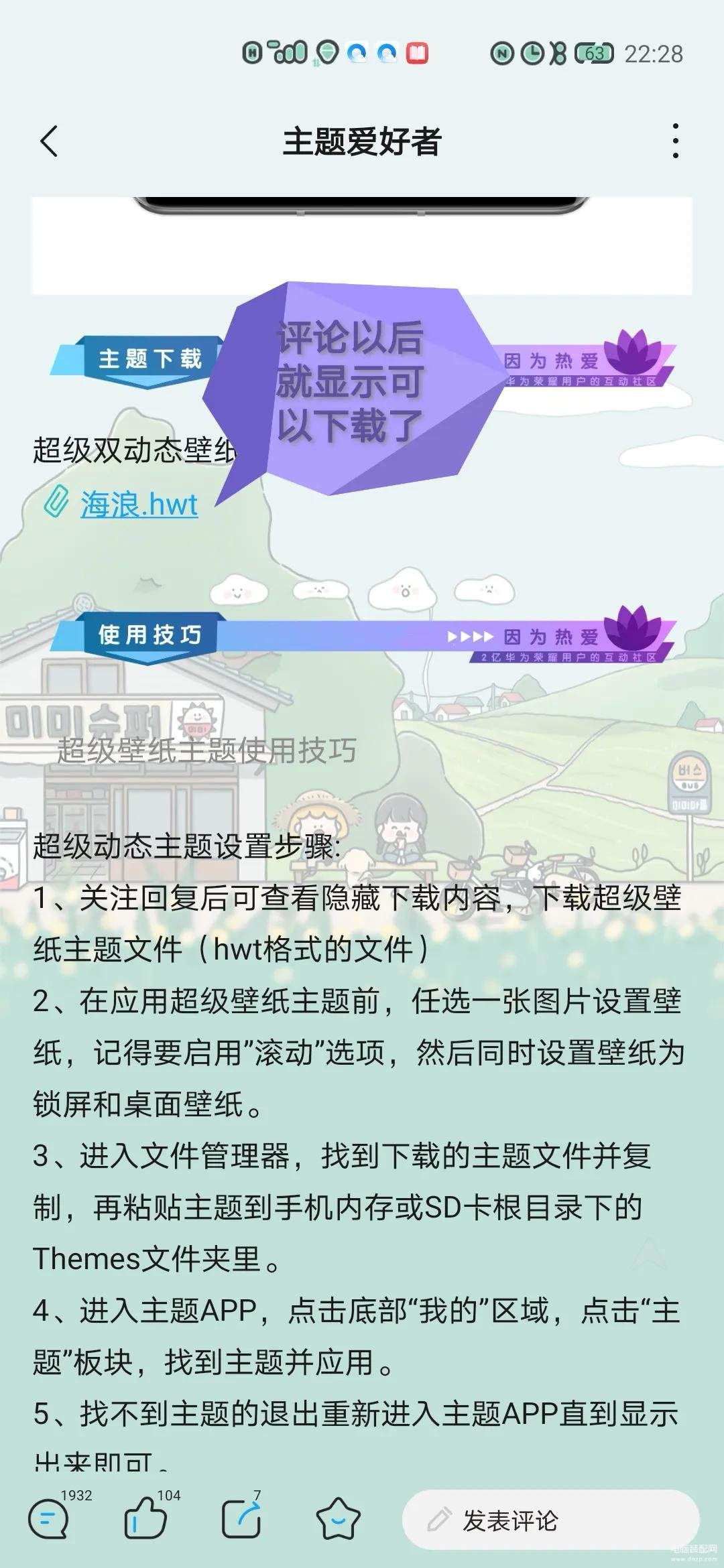
Task: Go back using the top arrow
Action: [49, 141]
